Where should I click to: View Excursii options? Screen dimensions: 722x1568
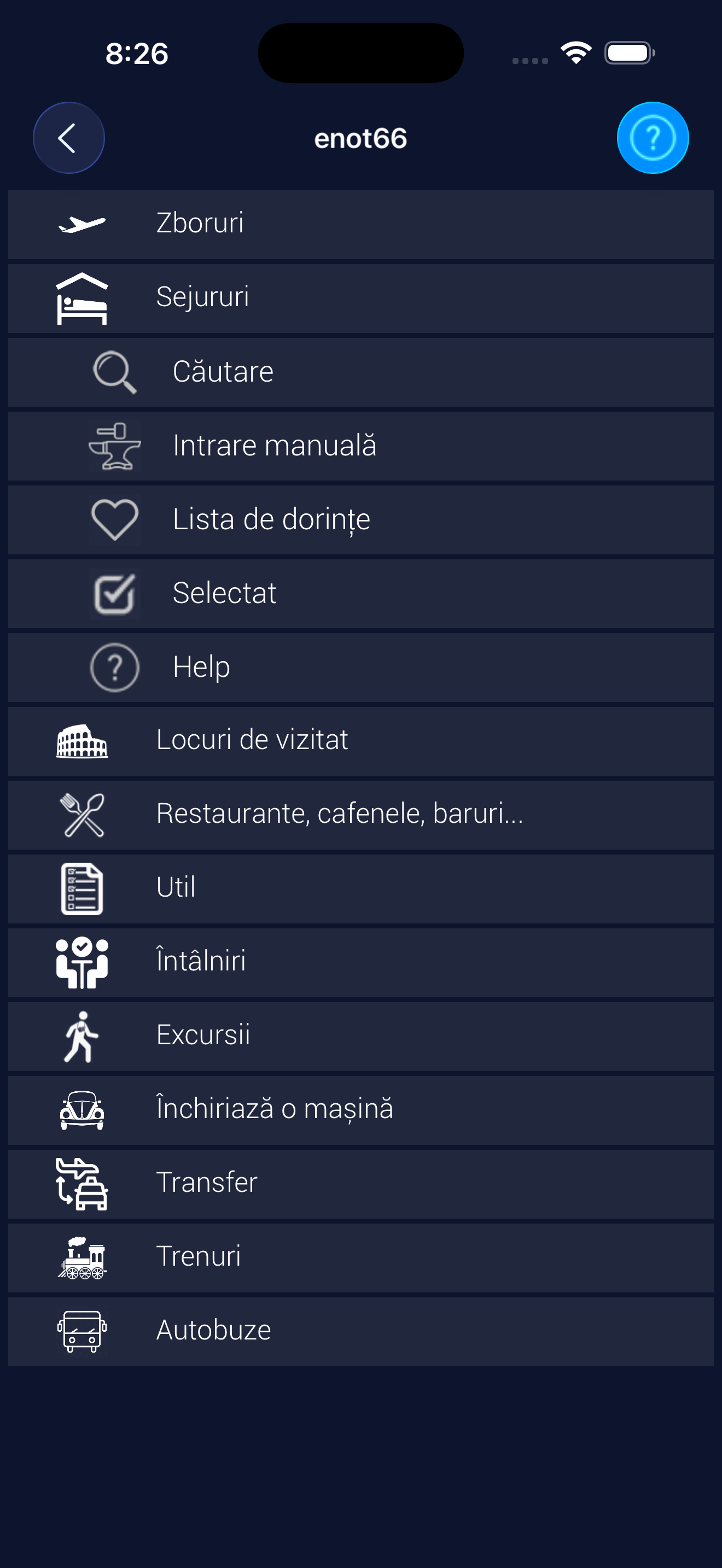pyautogui.click(x=360, y=1036)
